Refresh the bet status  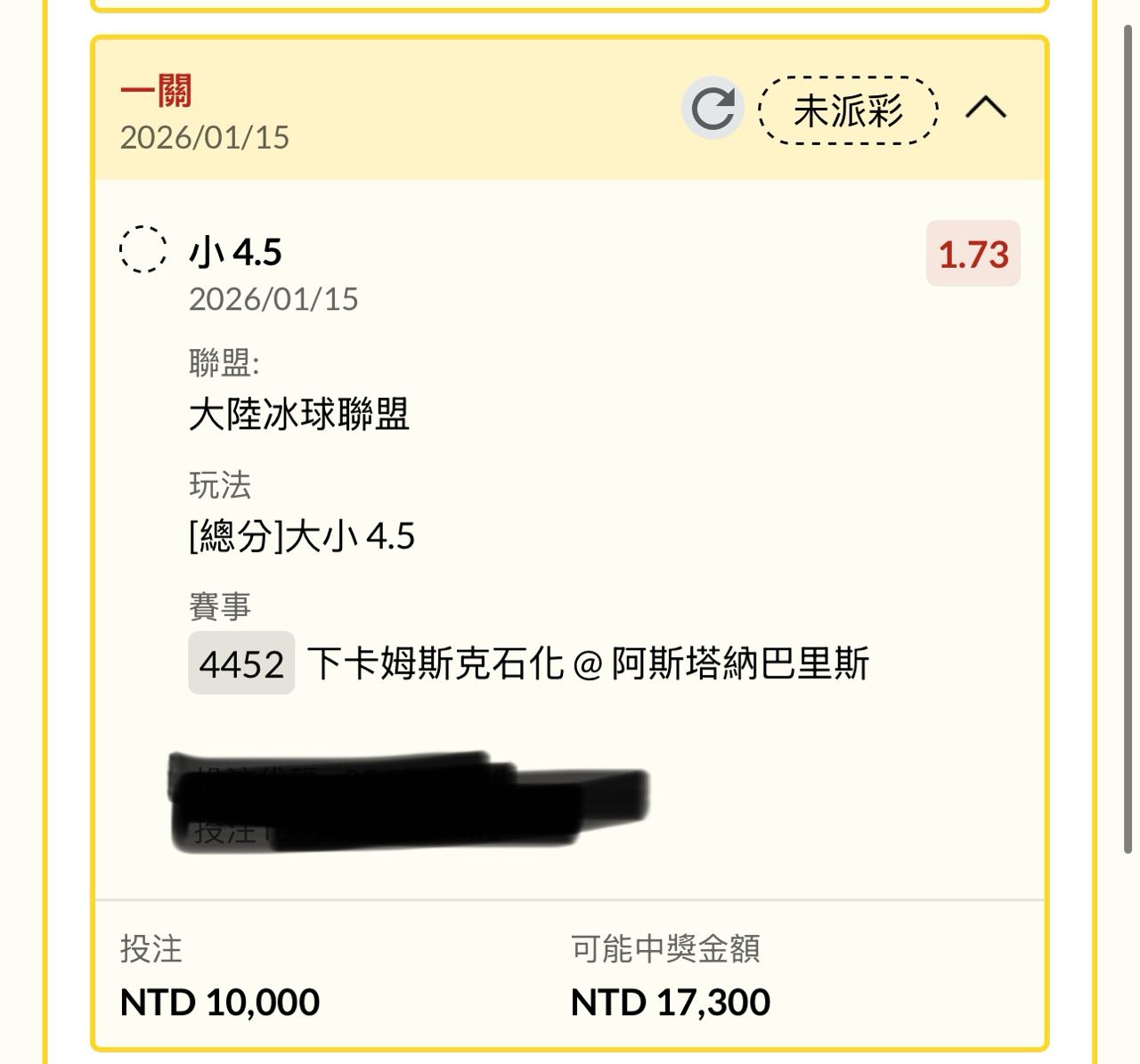(712, 109)
